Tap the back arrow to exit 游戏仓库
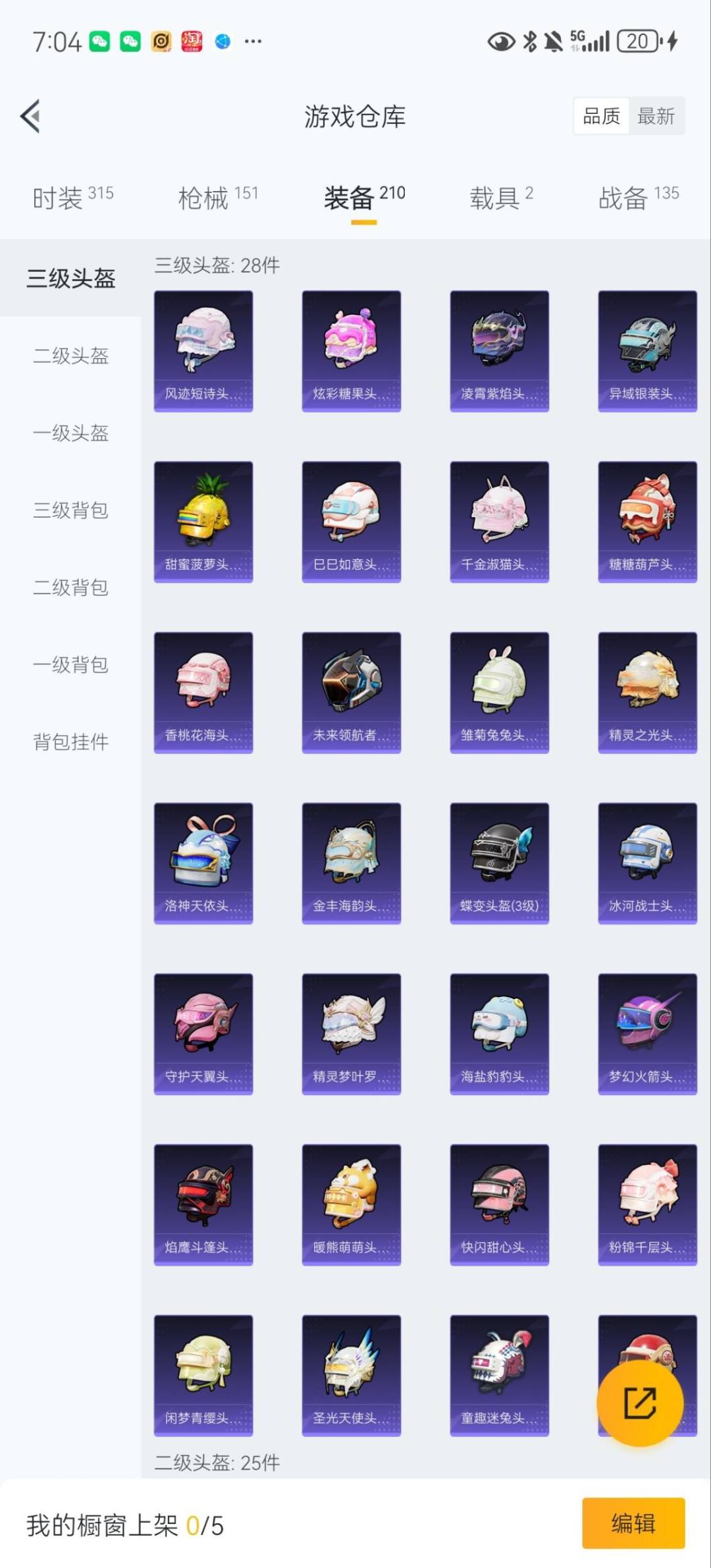This screenshot has height=1568, width=711. (x=29, y=116)
